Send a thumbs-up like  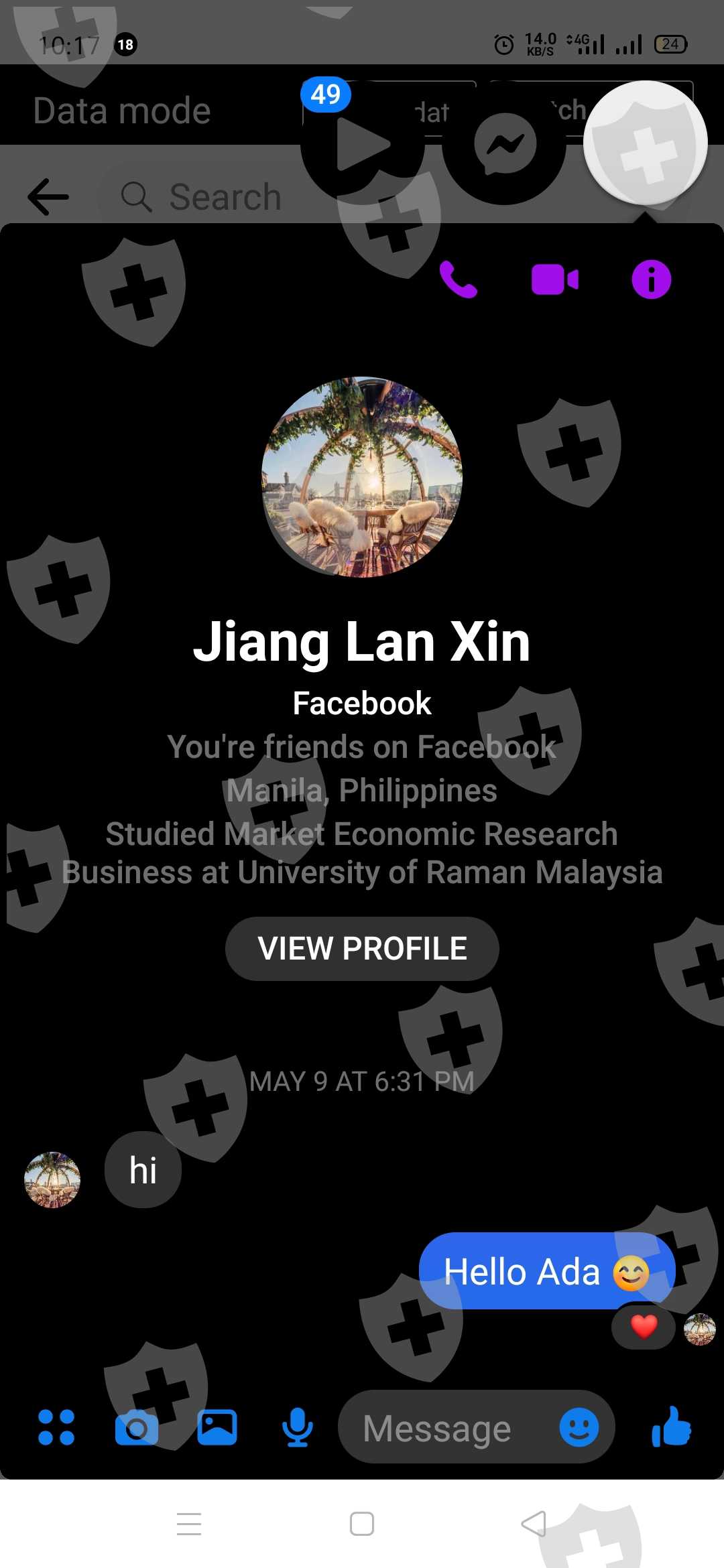671,1427
